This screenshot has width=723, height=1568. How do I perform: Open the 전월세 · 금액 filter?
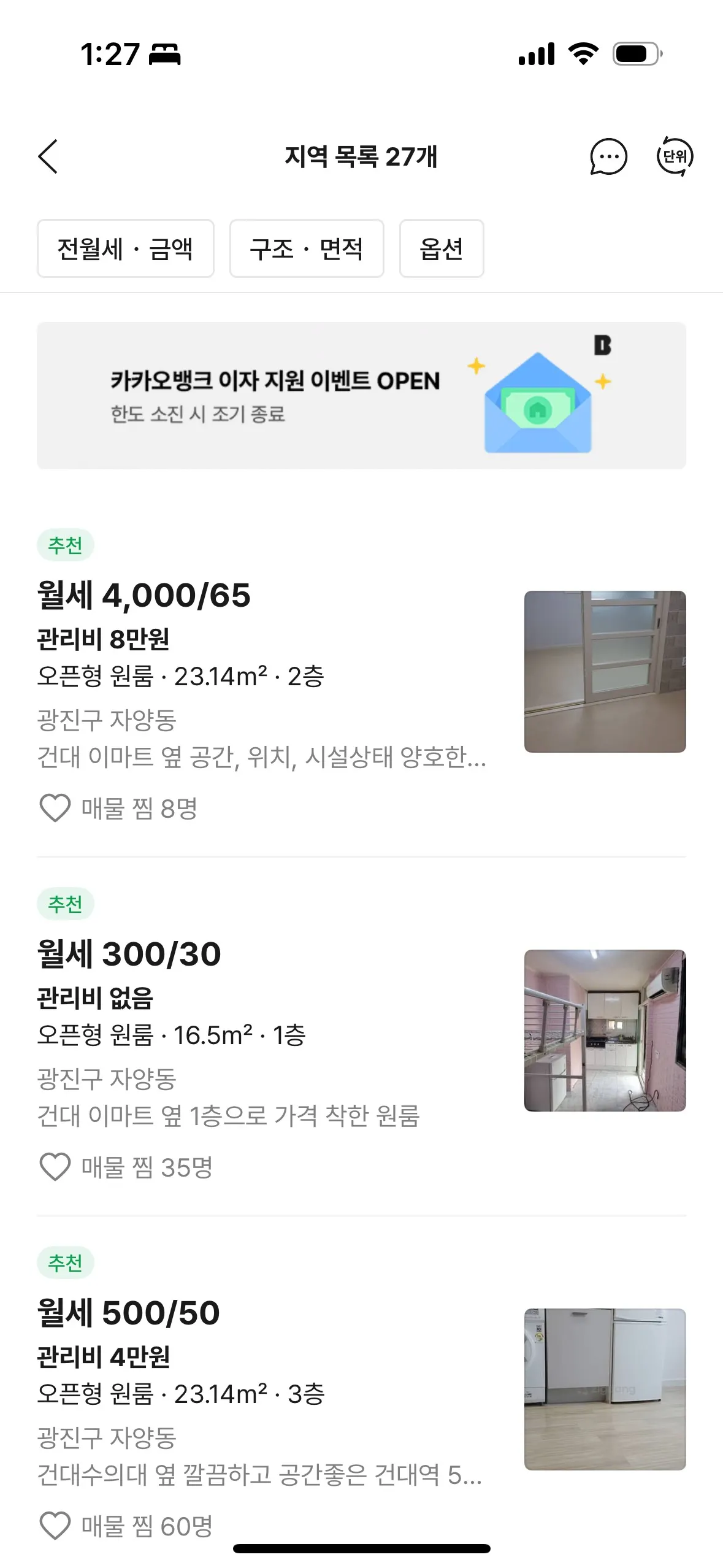[x=126, y=248]
